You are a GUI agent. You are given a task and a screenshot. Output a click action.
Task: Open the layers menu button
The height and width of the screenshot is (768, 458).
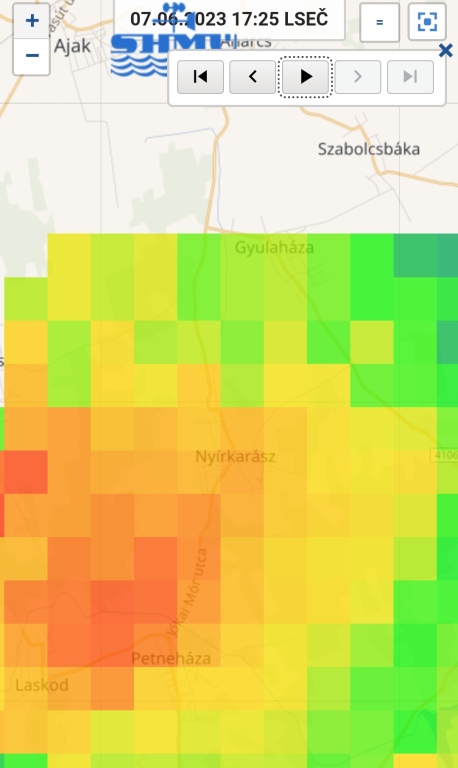[x=380, y=22]
